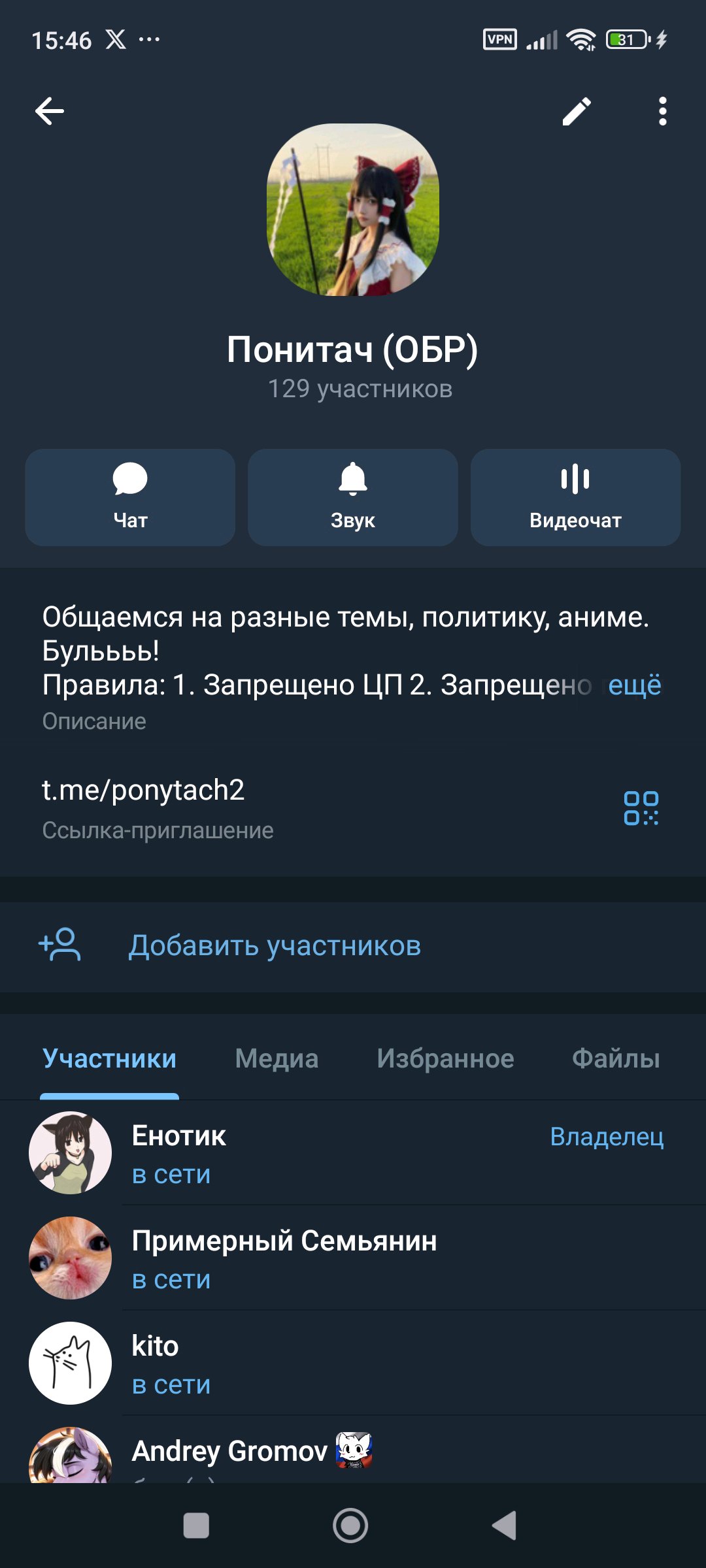Go back using the top arrow
706x1568 pixels.
point(50,111)
